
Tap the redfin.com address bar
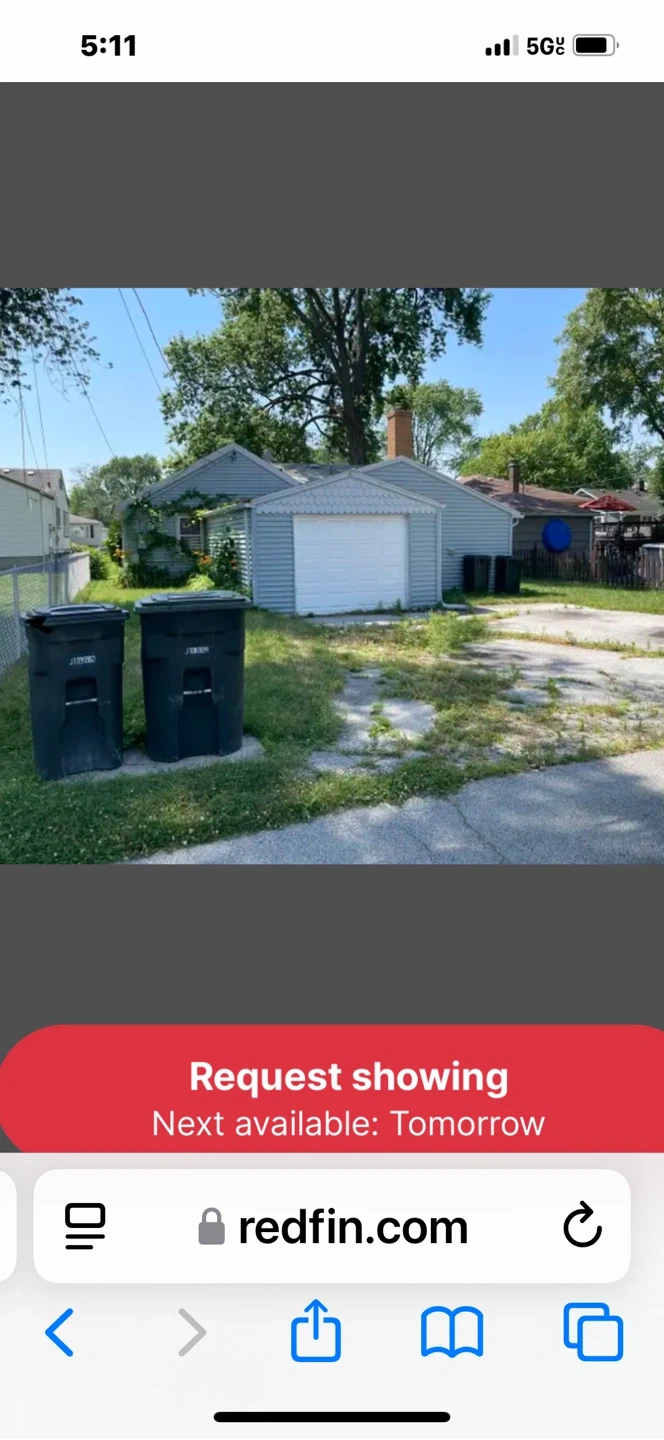[x=352, y=1227]
